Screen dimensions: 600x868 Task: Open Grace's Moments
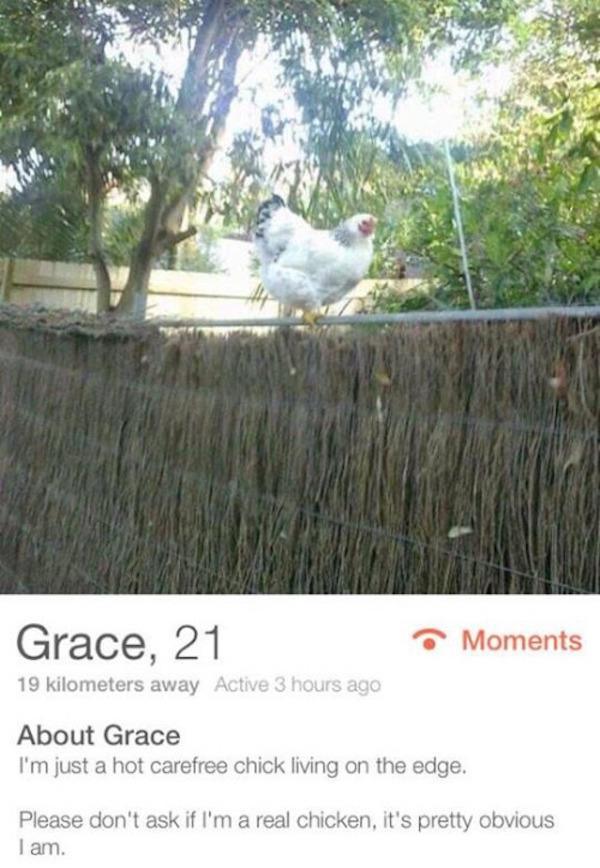point(497,641)
